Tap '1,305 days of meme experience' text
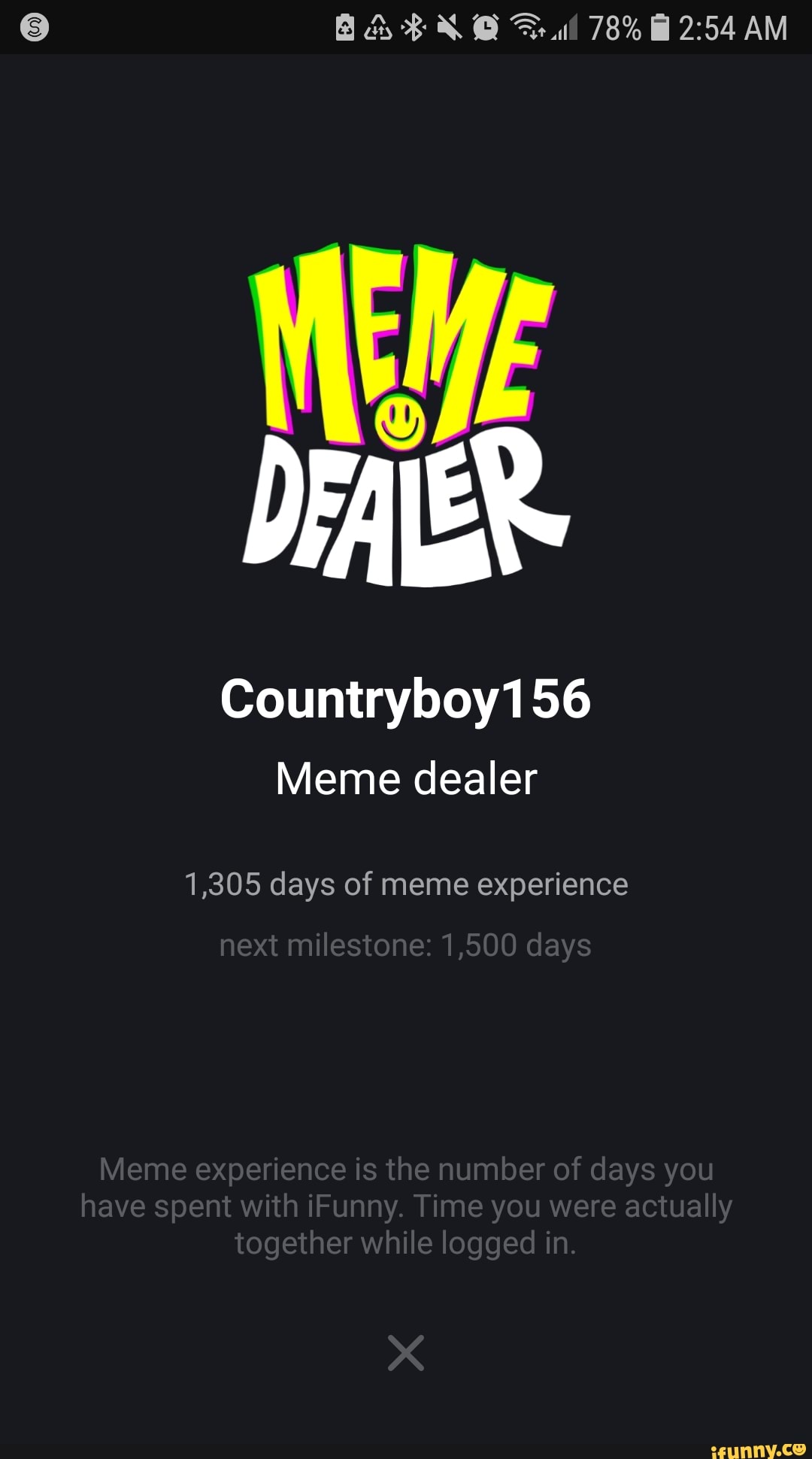Screen dimensions: 812x1459 [x=406, y=884]
